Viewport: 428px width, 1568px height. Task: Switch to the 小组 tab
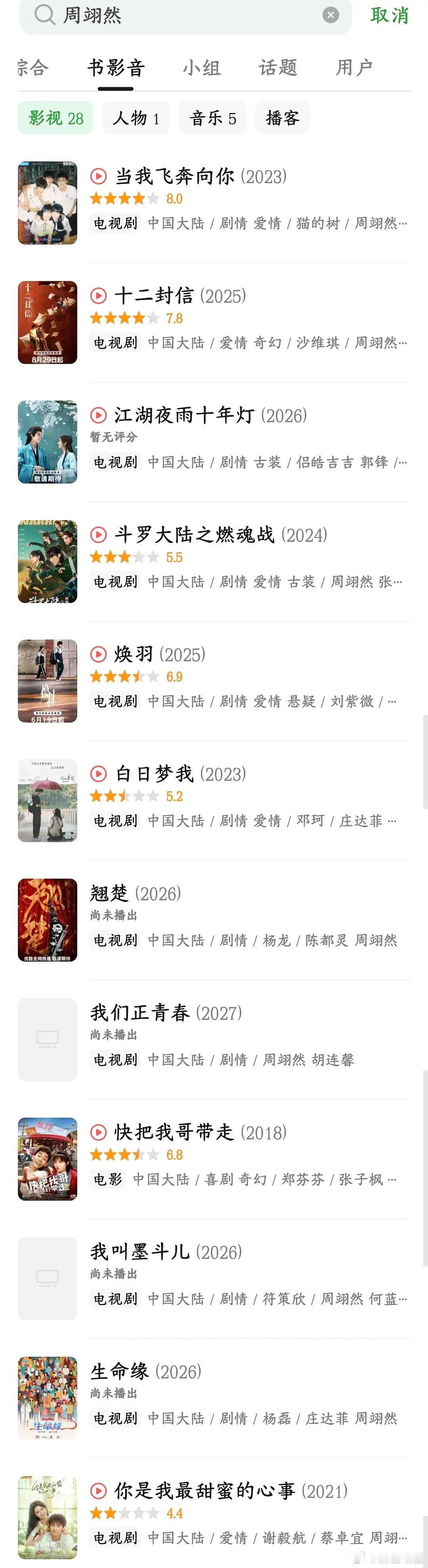[202, 67]
